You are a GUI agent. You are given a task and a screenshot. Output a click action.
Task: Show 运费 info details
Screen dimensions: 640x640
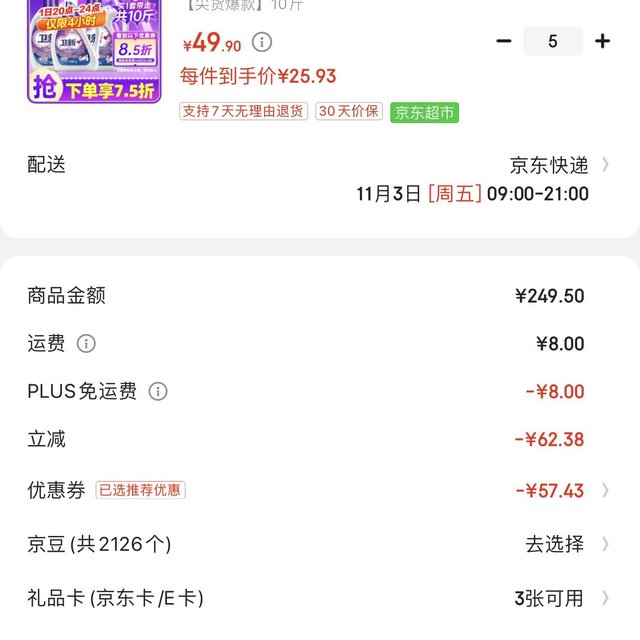click(x=87, y=344)
